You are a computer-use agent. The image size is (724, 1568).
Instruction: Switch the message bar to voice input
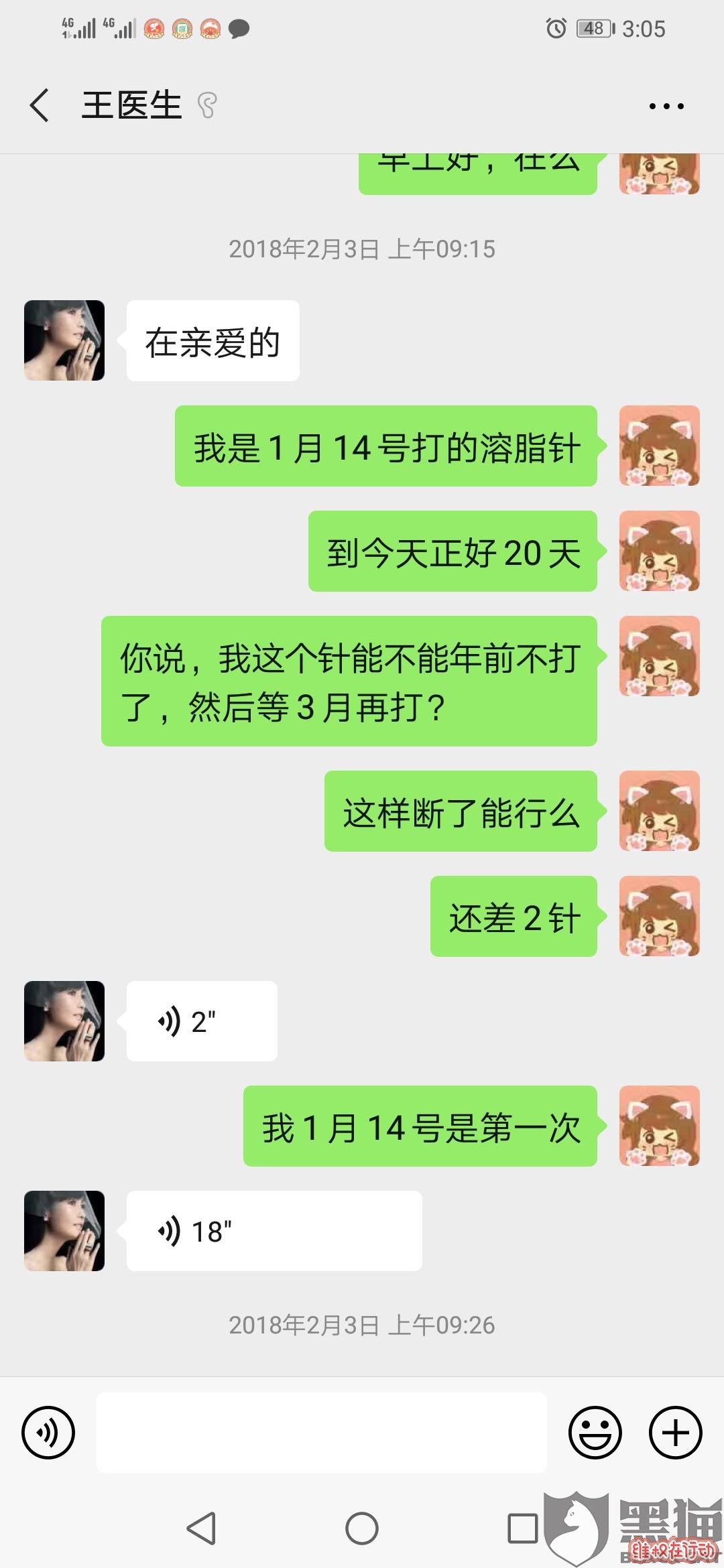(x=48, y=1433)
